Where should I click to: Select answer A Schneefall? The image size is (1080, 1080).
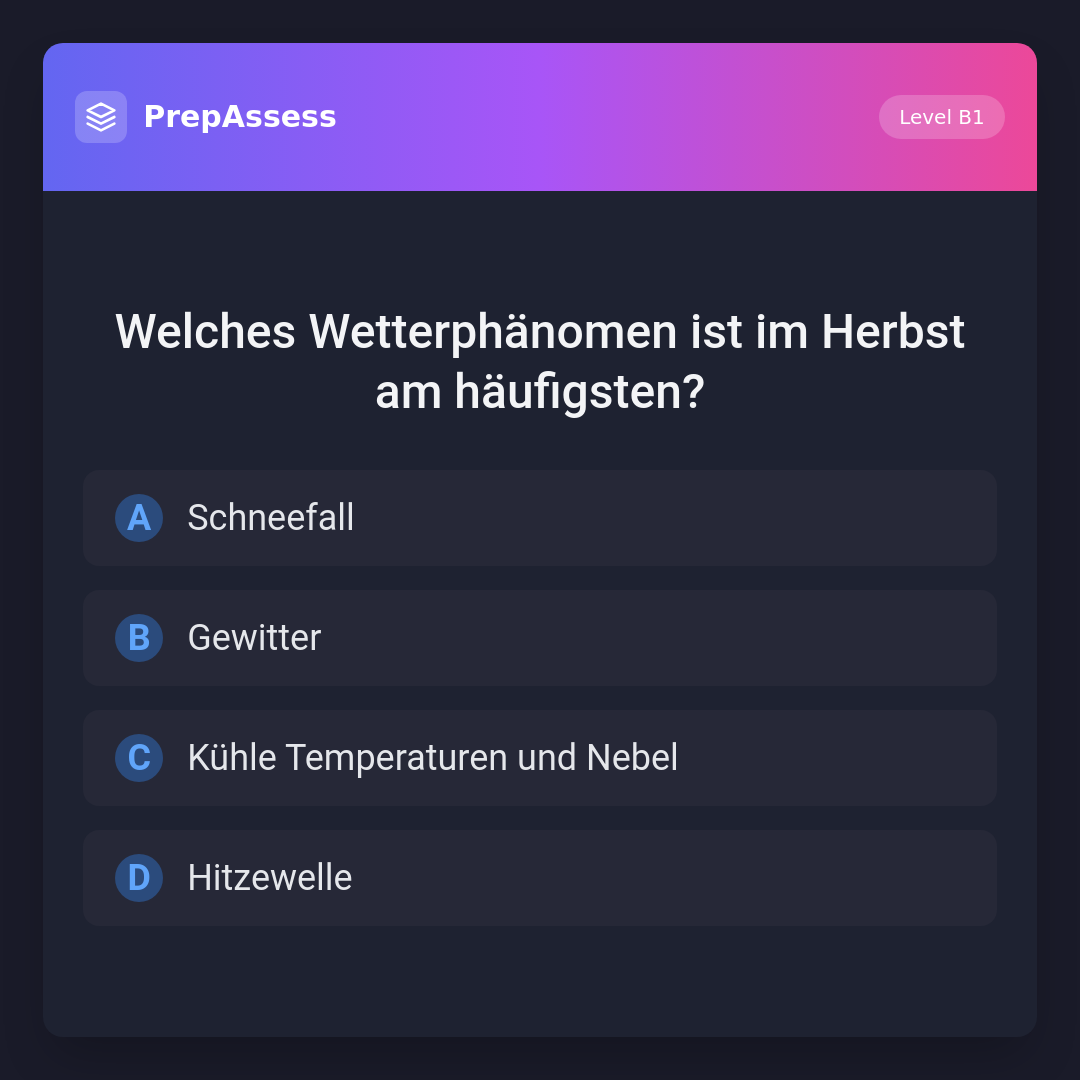point(539,518)
